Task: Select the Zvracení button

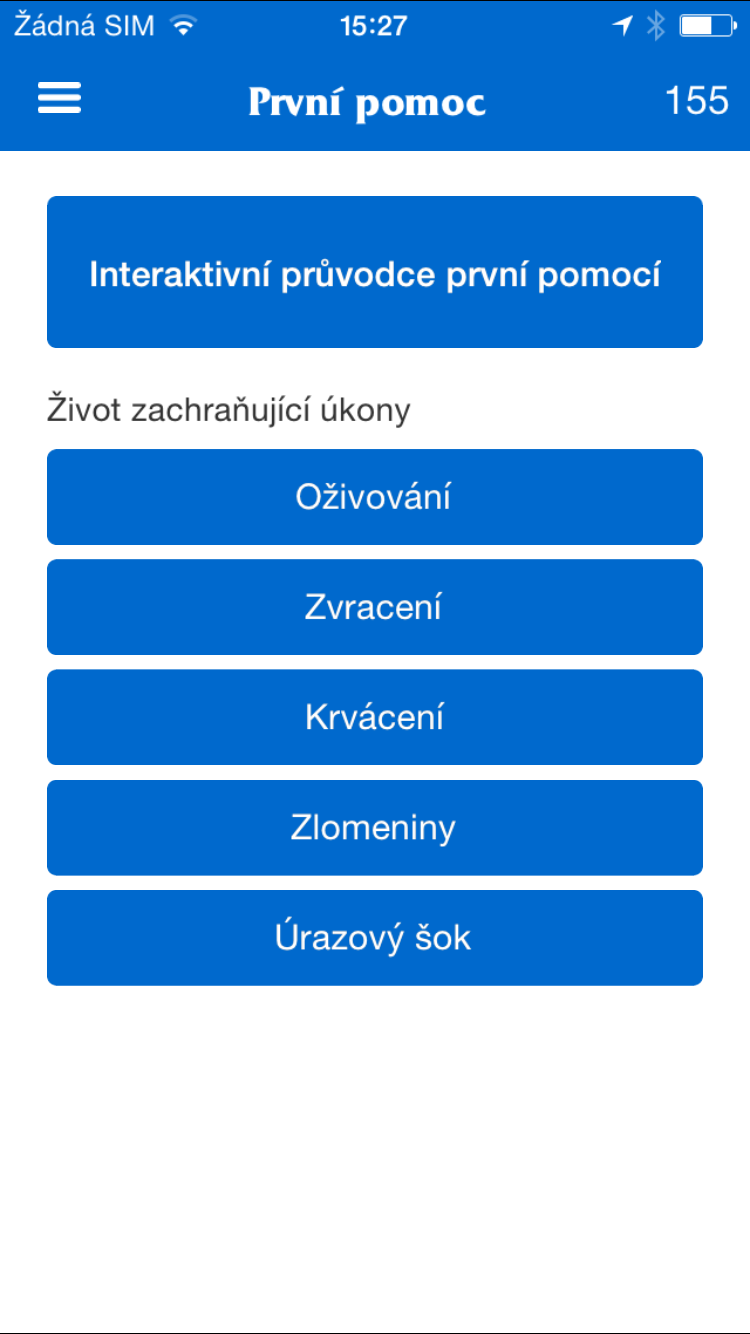Action: point(375,607)
